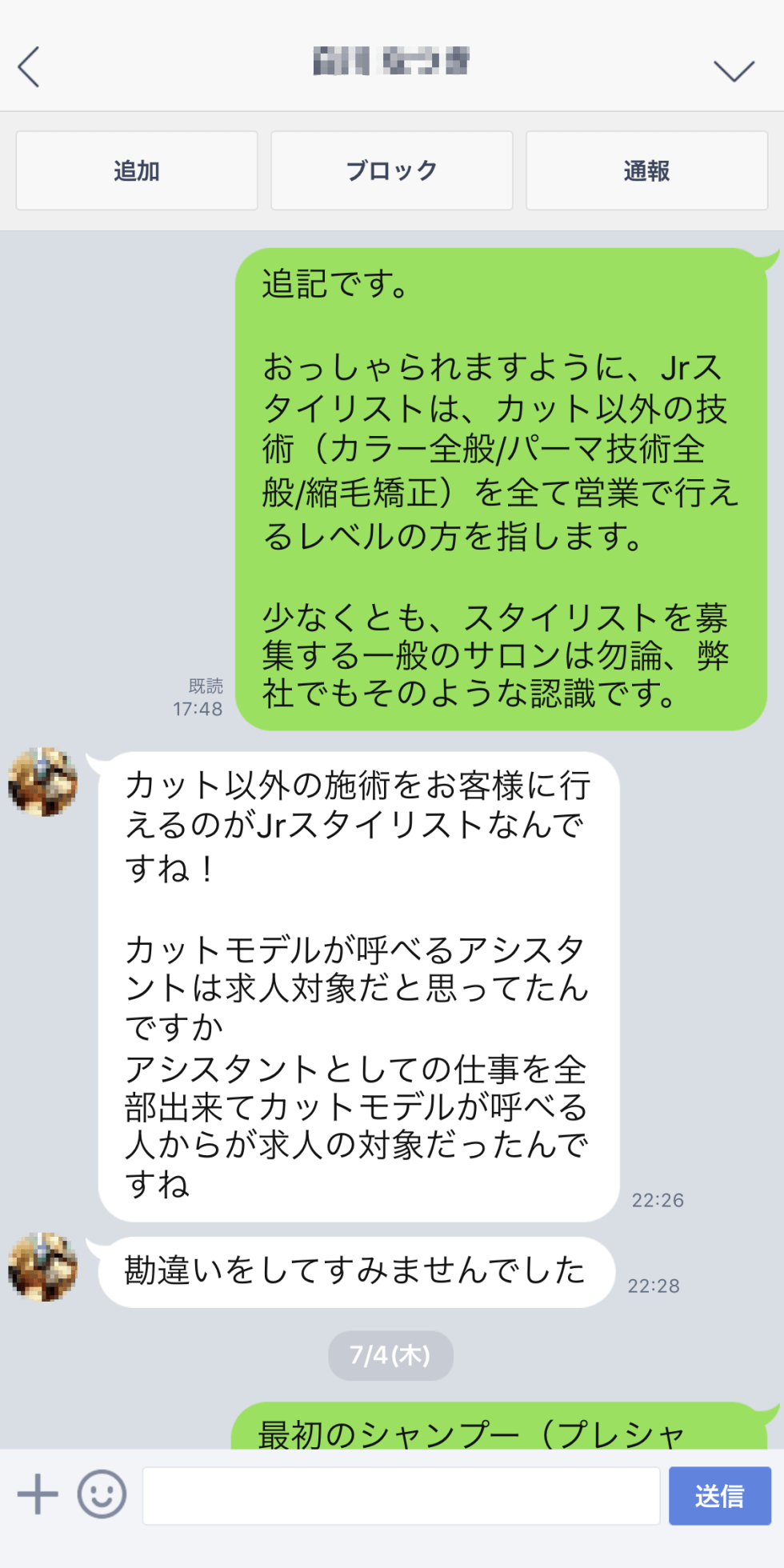Tap the 追加 button to add friend
The height and width of the screenshot is (1568, 784).
point(137,170)
